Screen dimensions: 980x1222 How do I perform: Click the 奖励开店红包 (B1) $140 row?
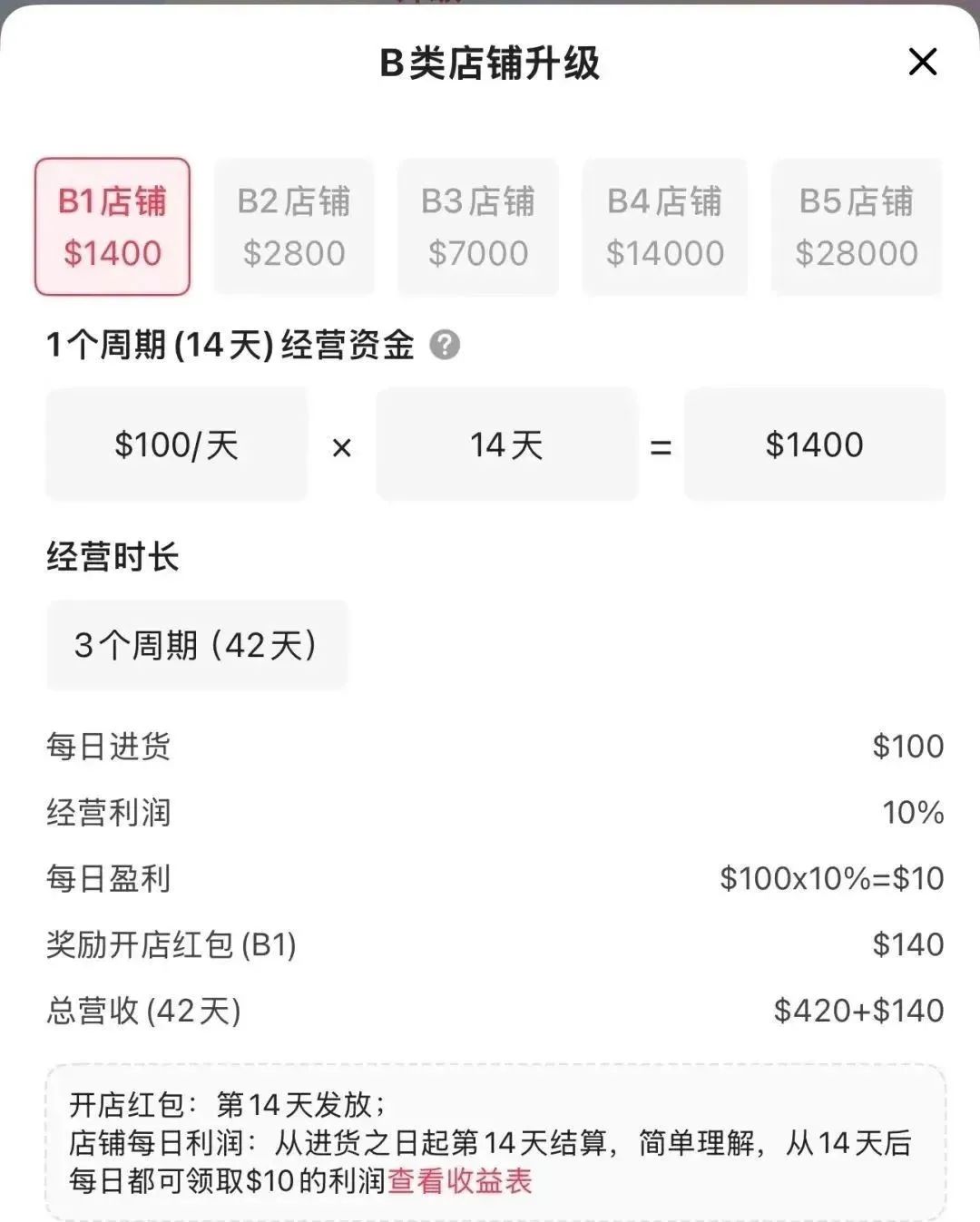[x=490, y=944]
